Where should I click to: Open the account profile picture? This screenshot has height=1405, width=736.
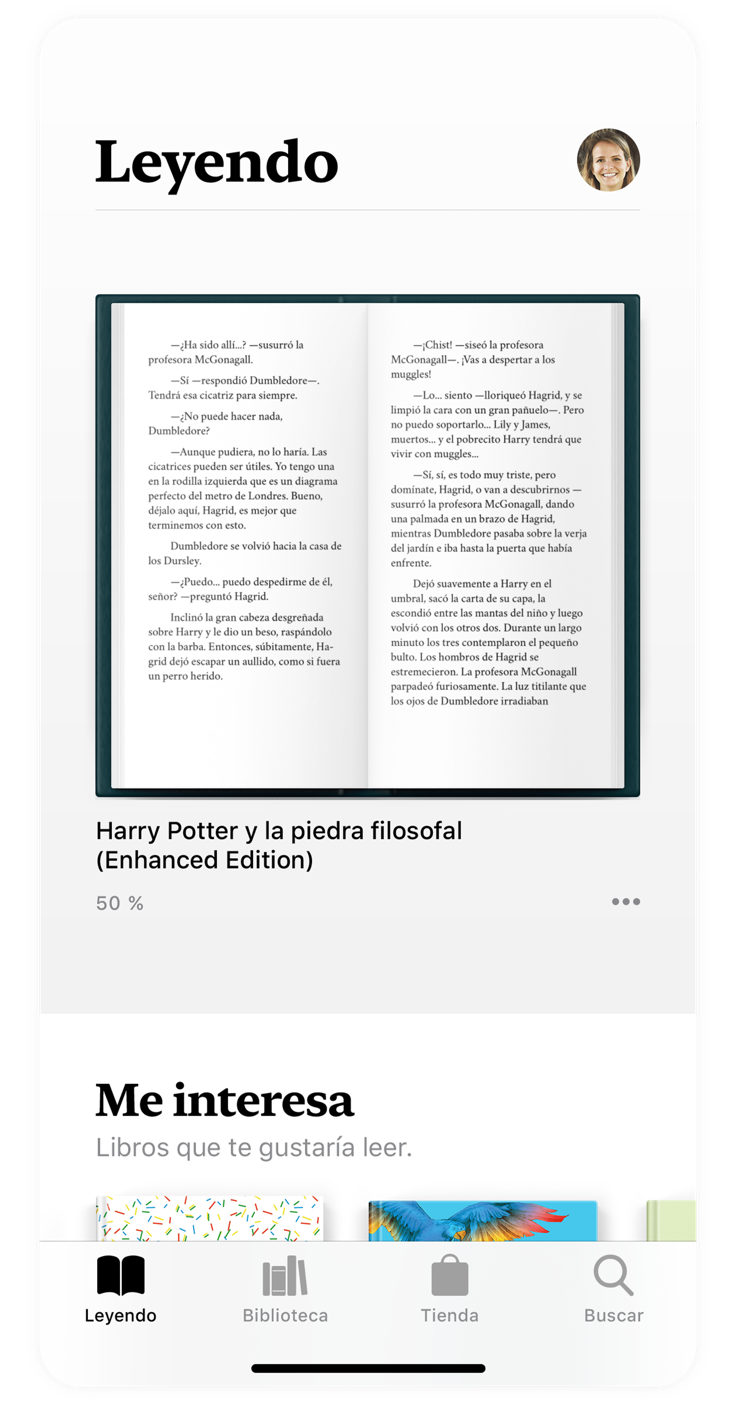[x=608, y=160]
